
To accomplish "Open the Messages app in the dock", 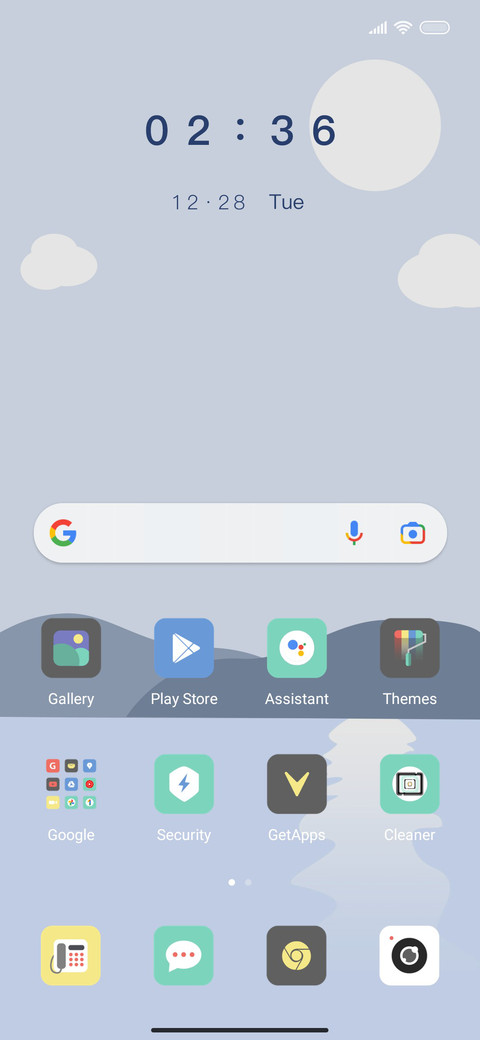I will click(x=184, y=956).
